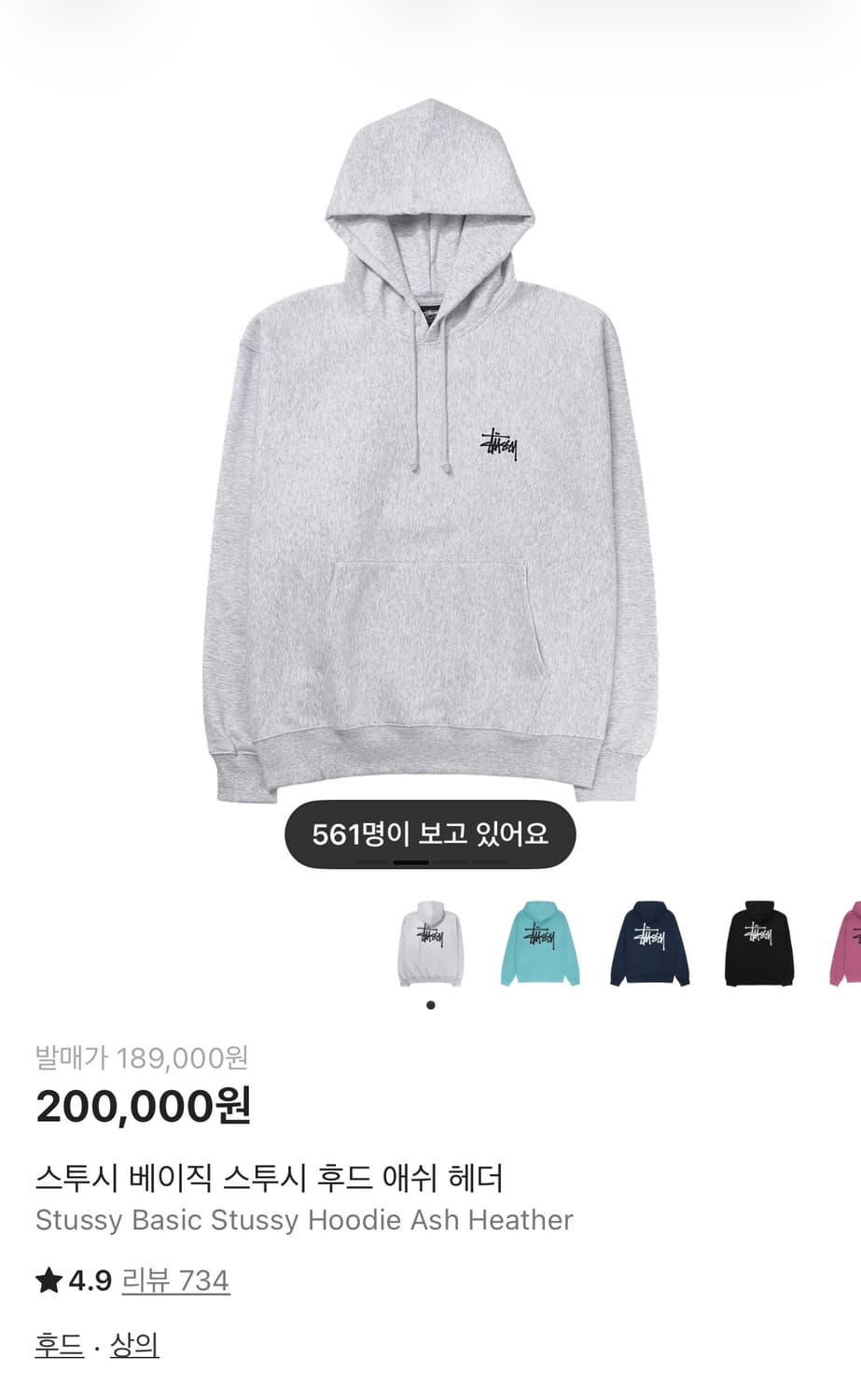Click the star rating icon
The image size is (861, 1400).
click(x=48, y=1280)
